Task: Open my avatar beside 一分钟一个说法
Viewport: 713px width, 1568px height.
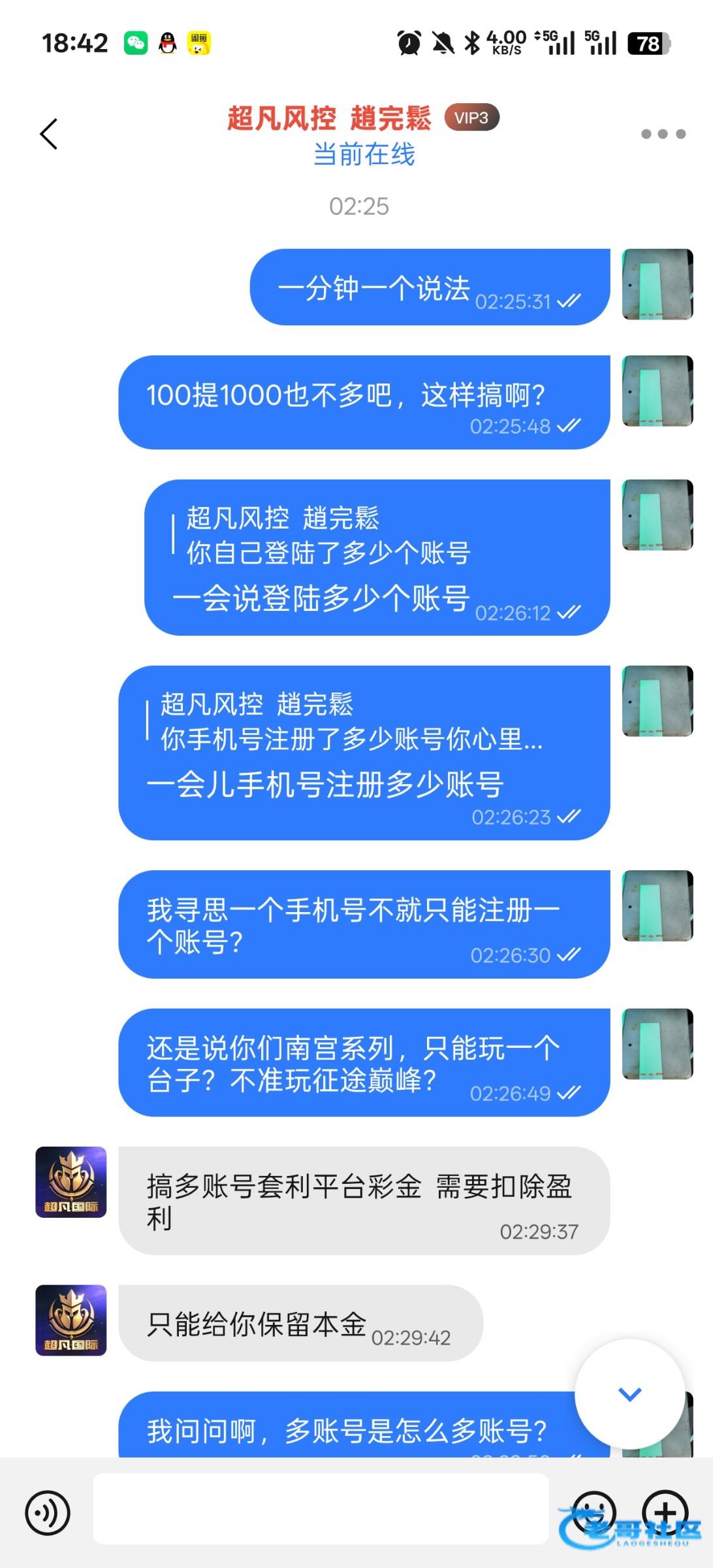Action: point(657,284)
